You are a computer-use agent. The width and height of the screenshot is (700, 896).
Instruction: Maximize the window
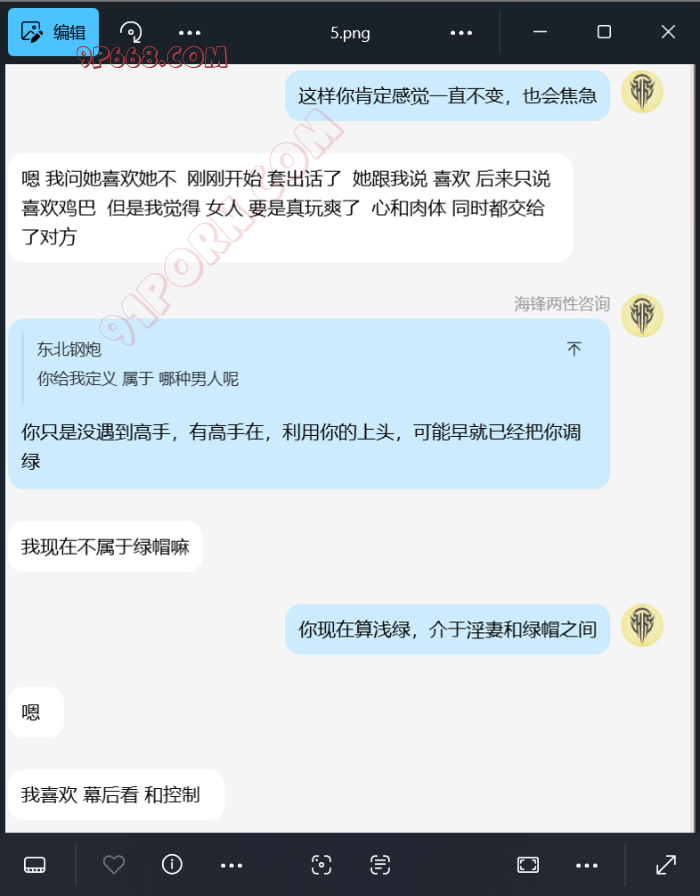pos(604,32)
